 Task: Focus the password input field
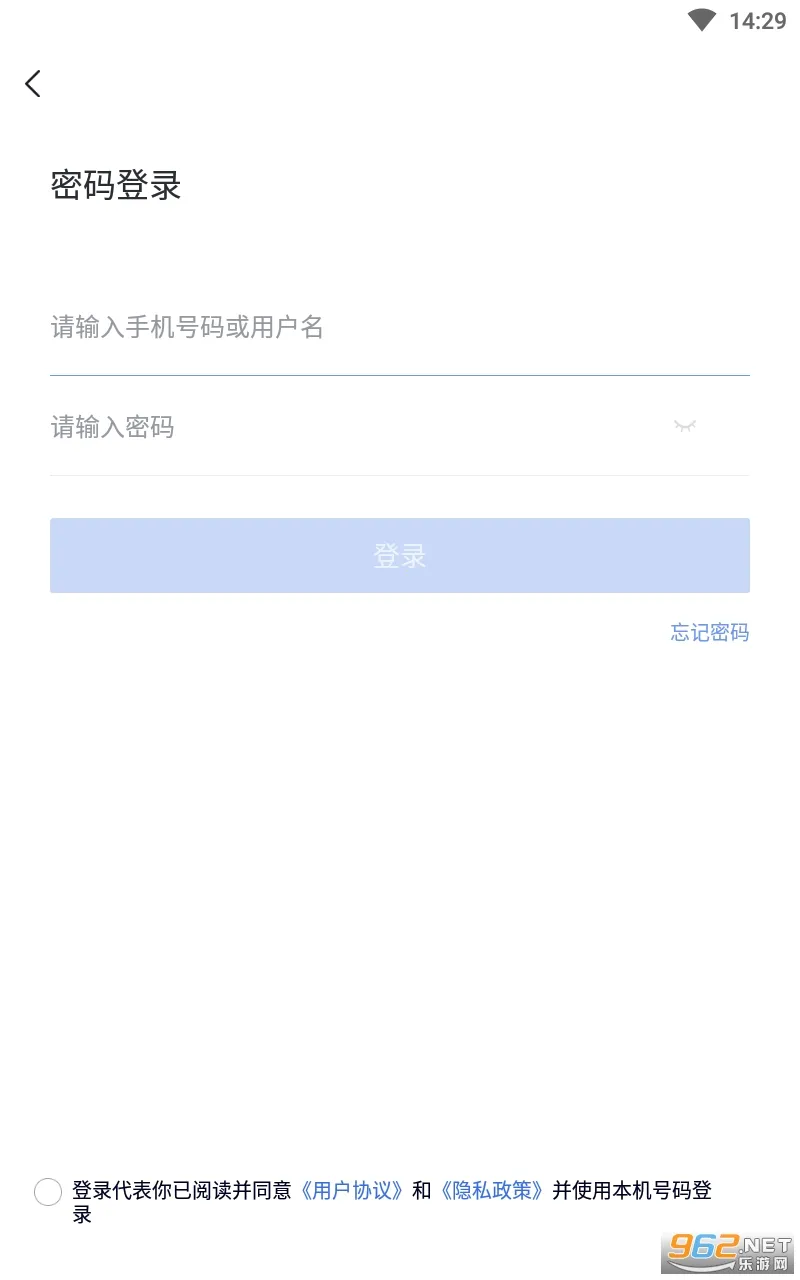[340, 428]
